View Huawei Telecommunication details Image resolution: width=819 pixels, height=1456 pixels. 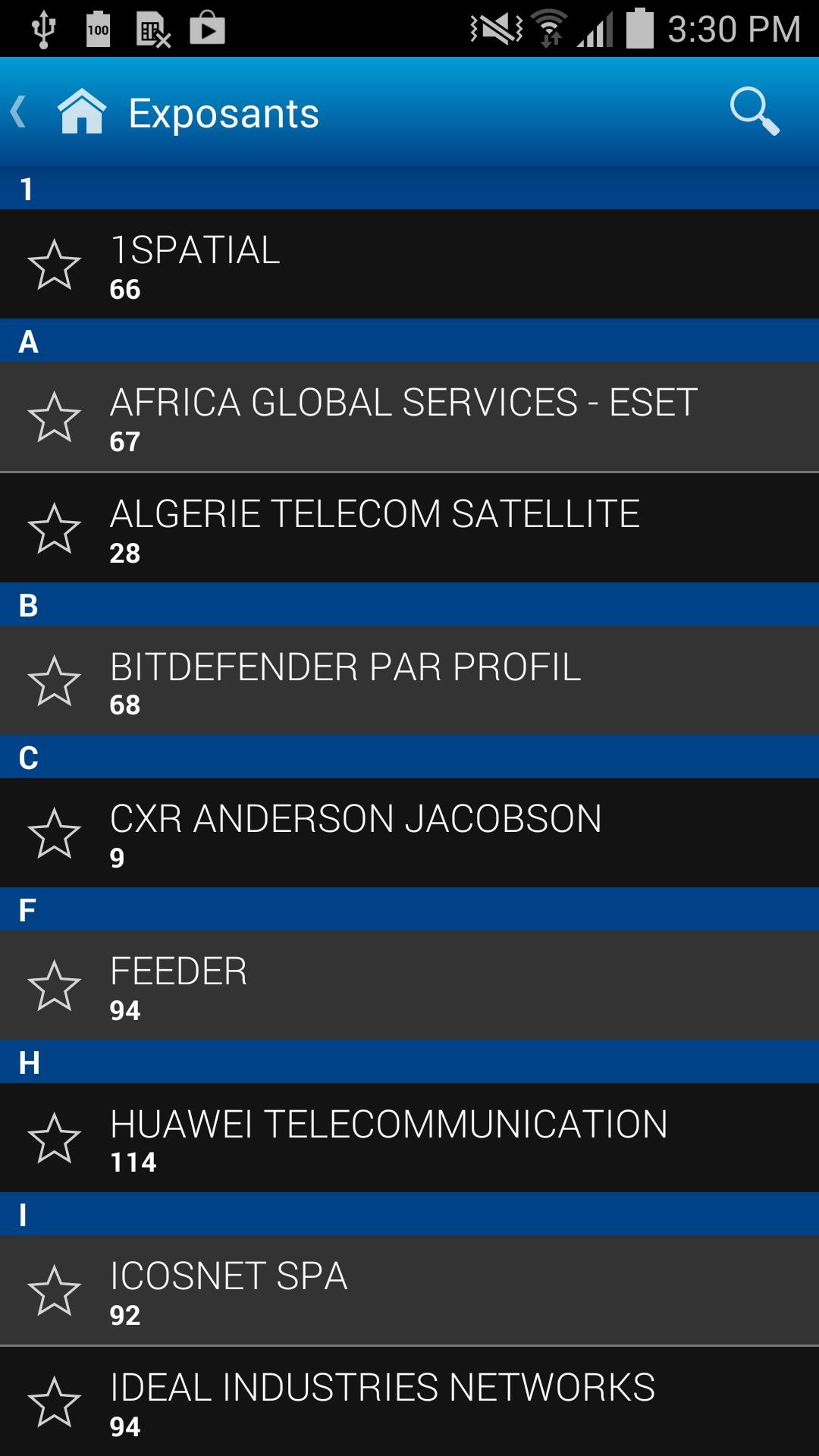[x=409, y=1137]
